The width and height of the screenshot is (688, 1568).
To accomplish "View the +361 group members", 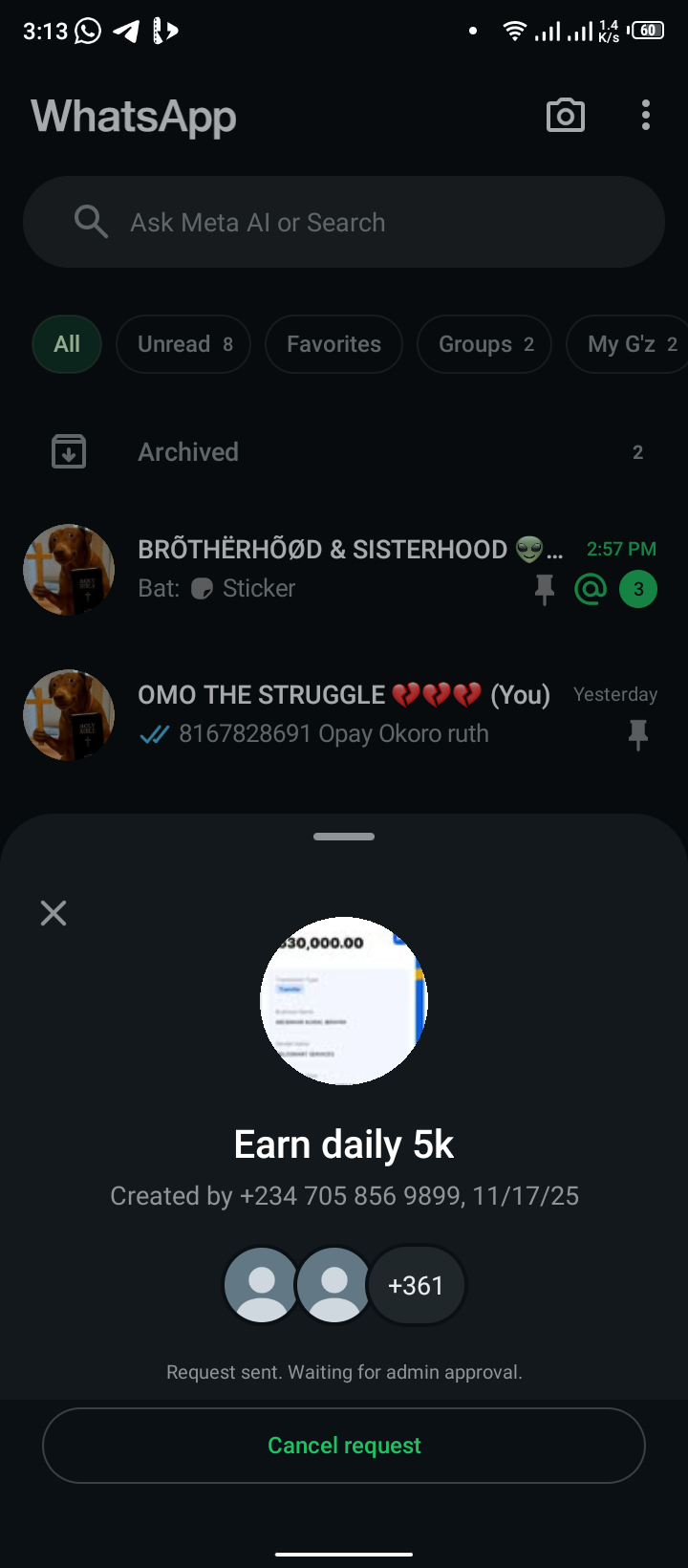I will [416, 1285].
